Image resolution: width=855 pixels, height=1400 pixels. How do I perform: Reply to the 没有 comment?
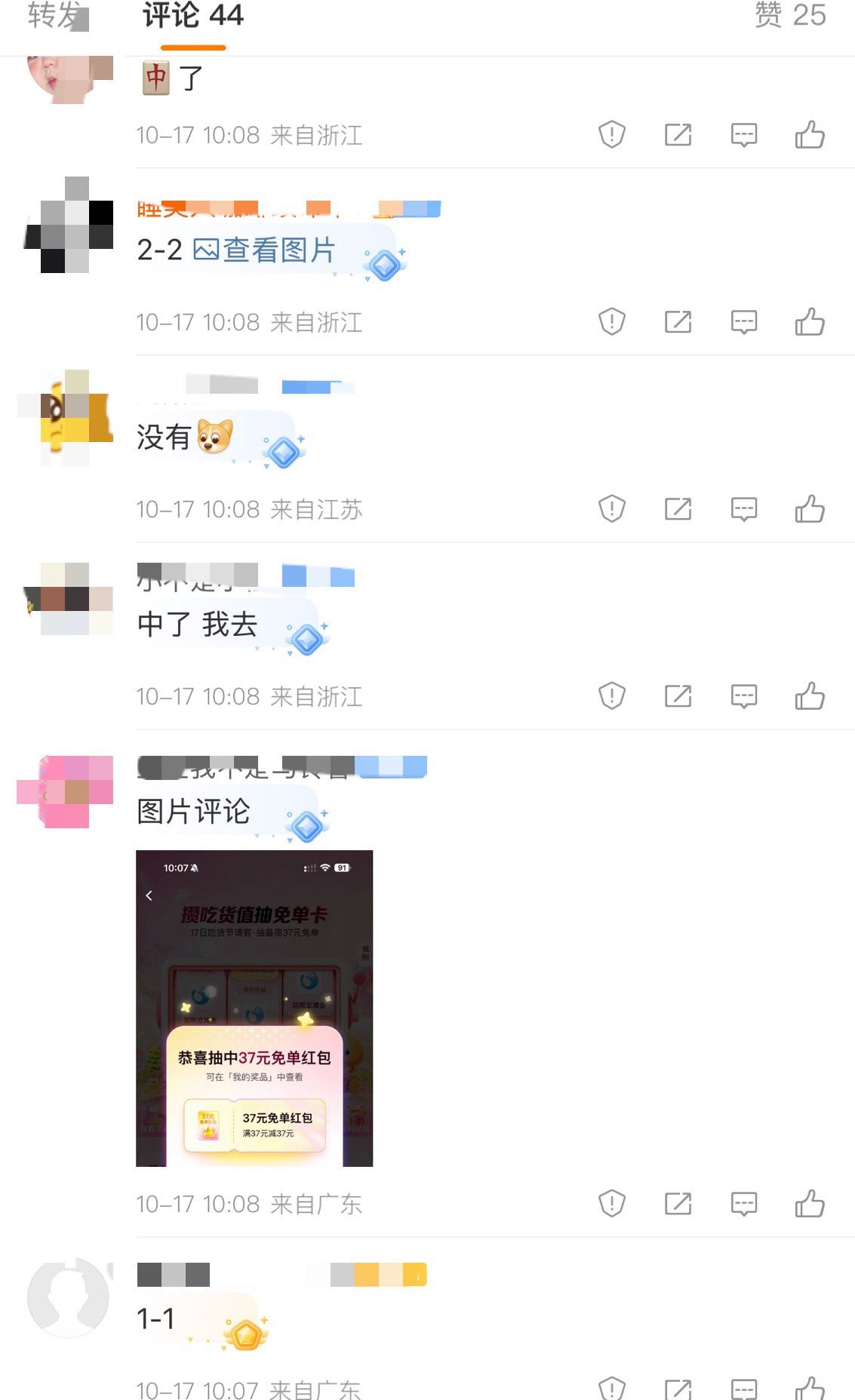click(x=743, y=509)
